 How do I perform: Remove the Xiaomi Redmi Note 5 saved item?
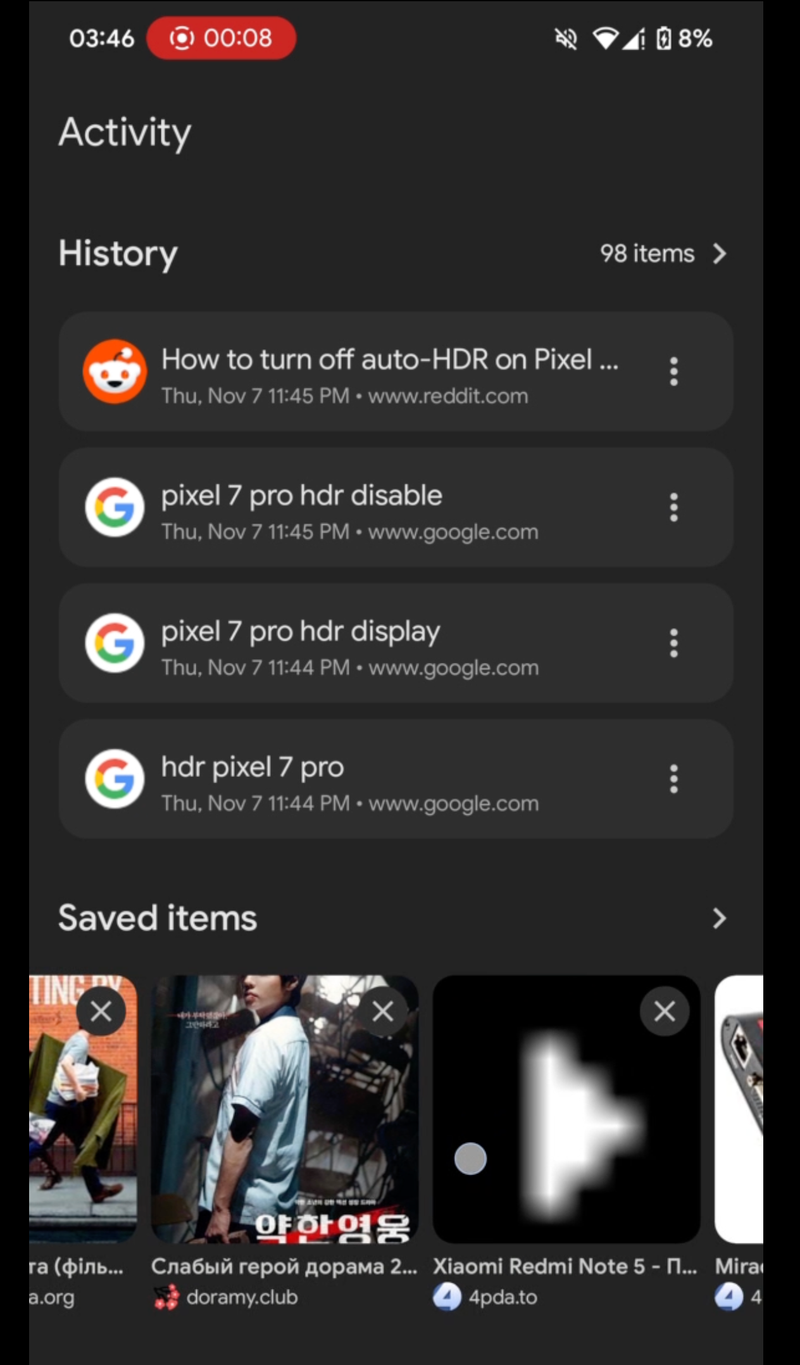pos(664,1012)
